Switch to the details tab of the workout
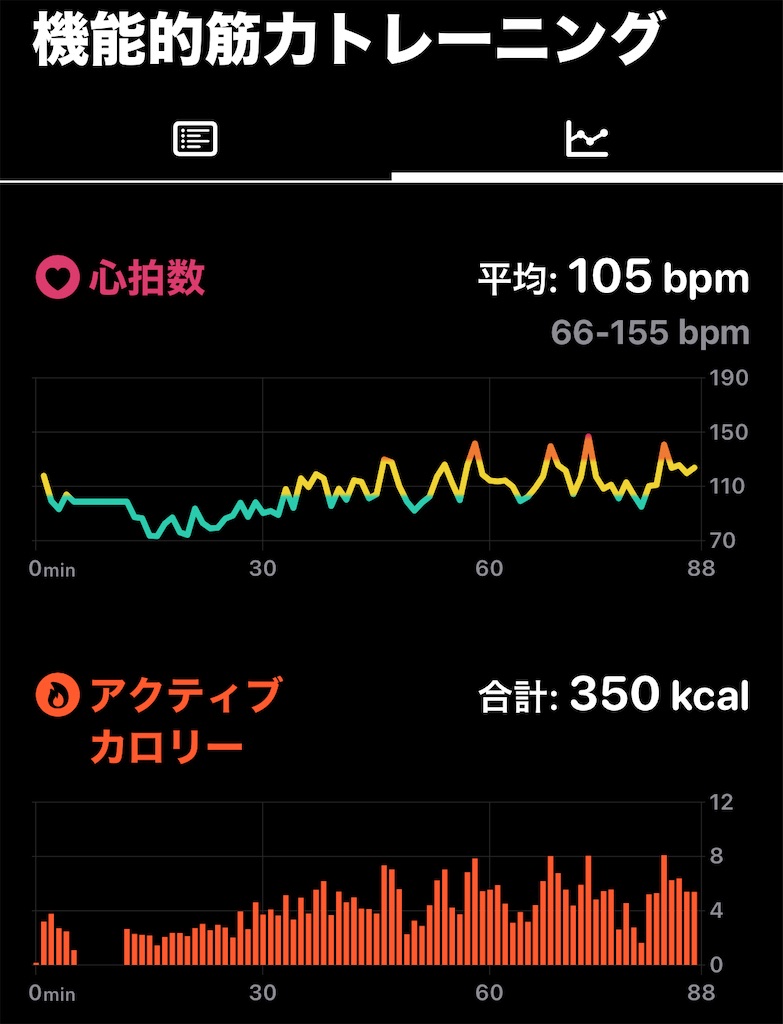Screen dimensions: 783x1024 tap(195, 138)
